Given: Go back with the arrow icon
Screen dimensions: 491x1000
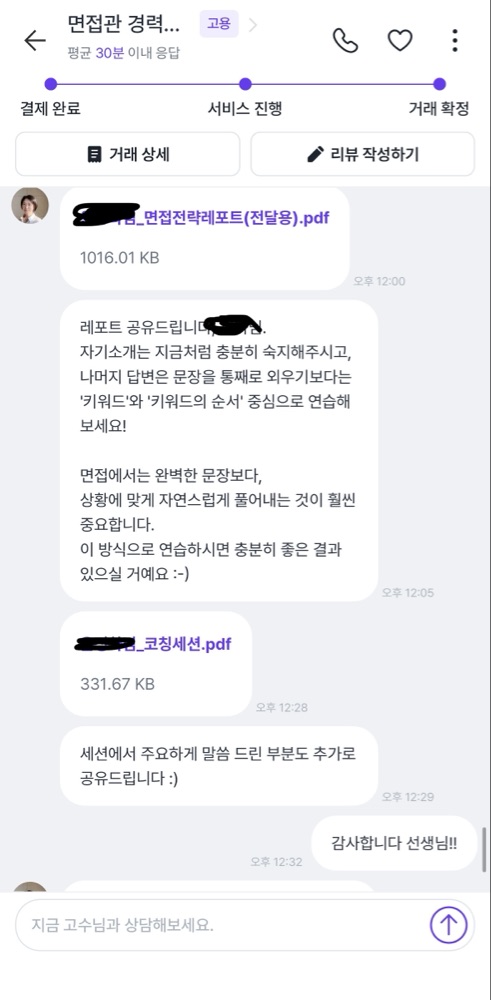Looking at the screenshot, I should (35, 40).
